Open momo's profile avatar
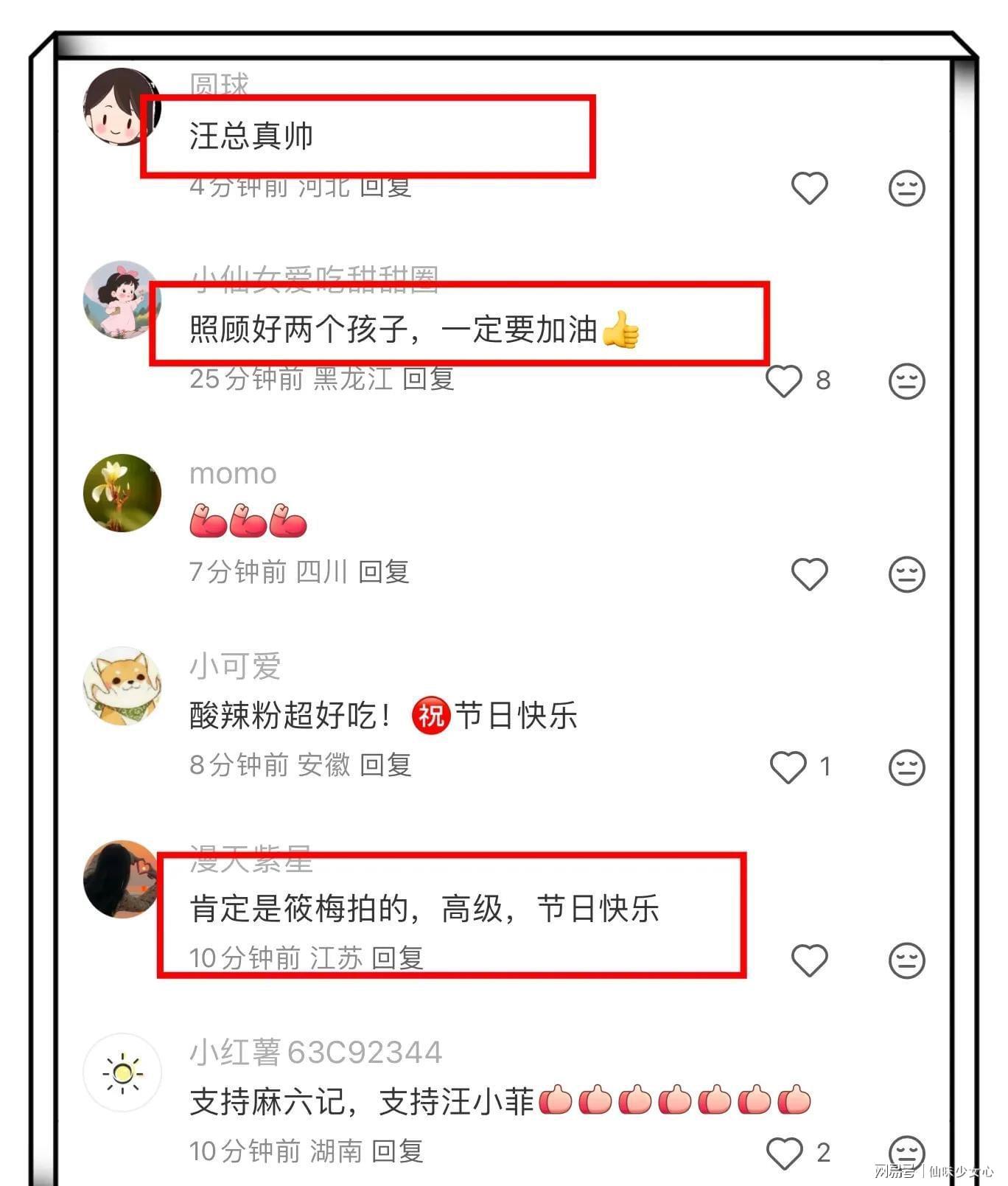The width and height of the screenshot is (1008, 1186). (x=122, y=493)
